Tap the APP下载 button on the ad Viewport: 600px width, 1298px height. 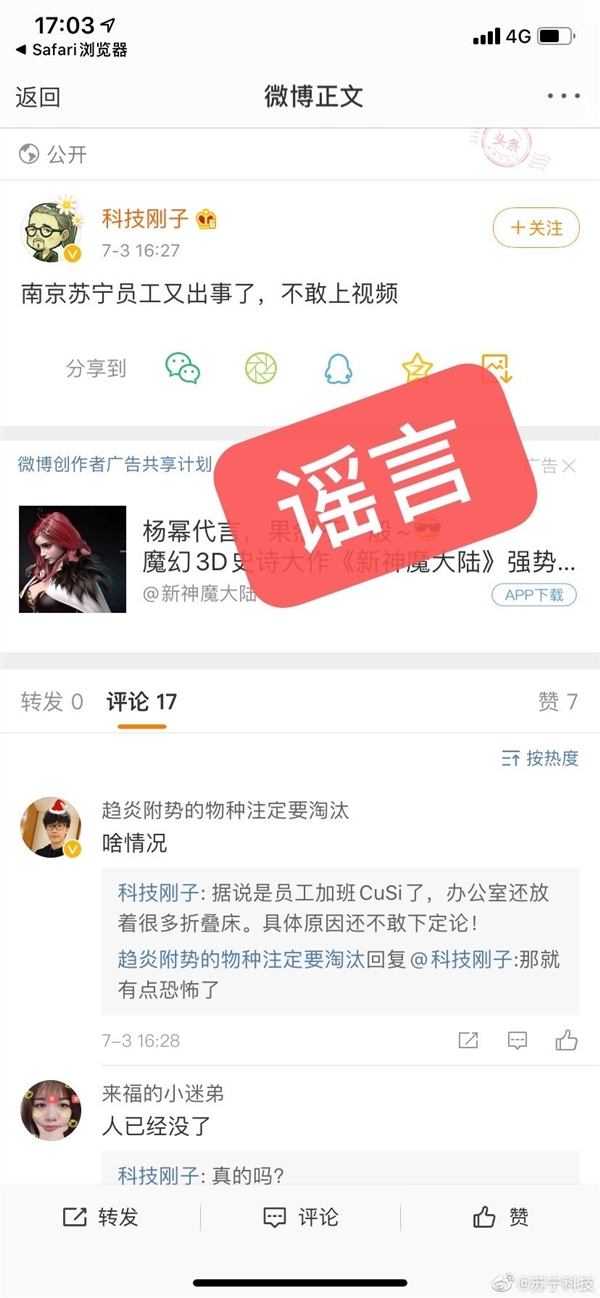[x=535, y=594]
